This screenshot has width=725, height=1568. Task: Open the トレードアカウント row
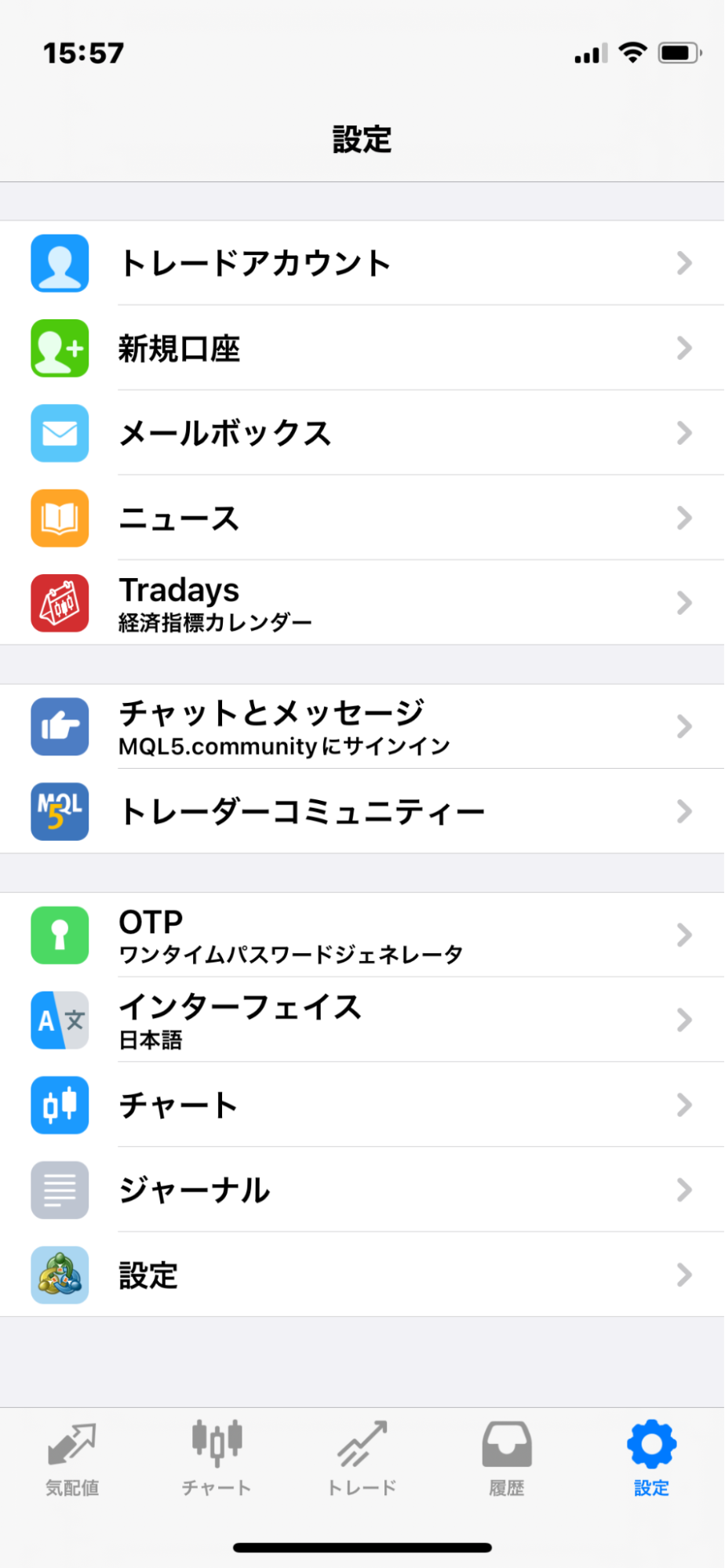(361, 263)
